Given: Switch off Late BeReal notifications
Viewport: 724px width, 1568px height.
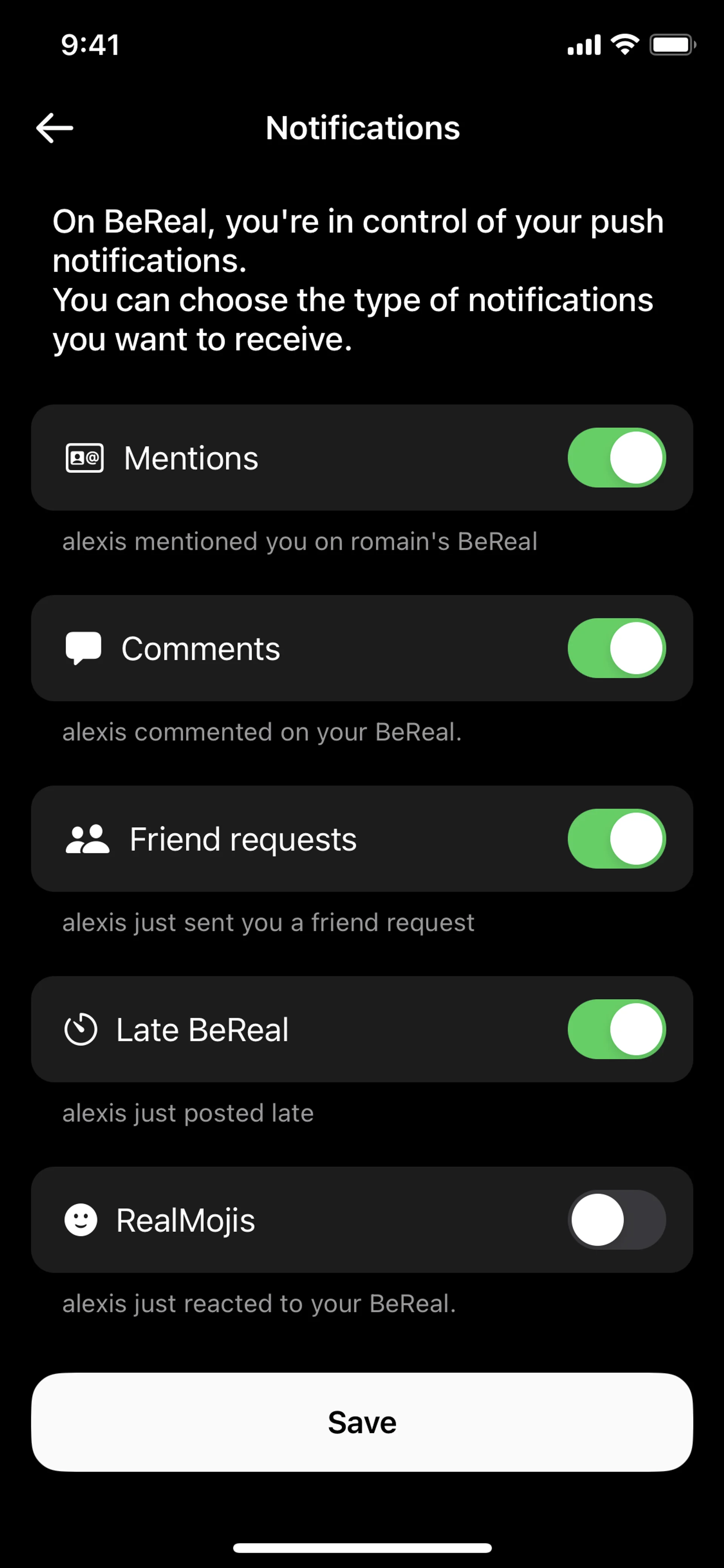Looking at the screenshot, I should (x=616, y=1029).
